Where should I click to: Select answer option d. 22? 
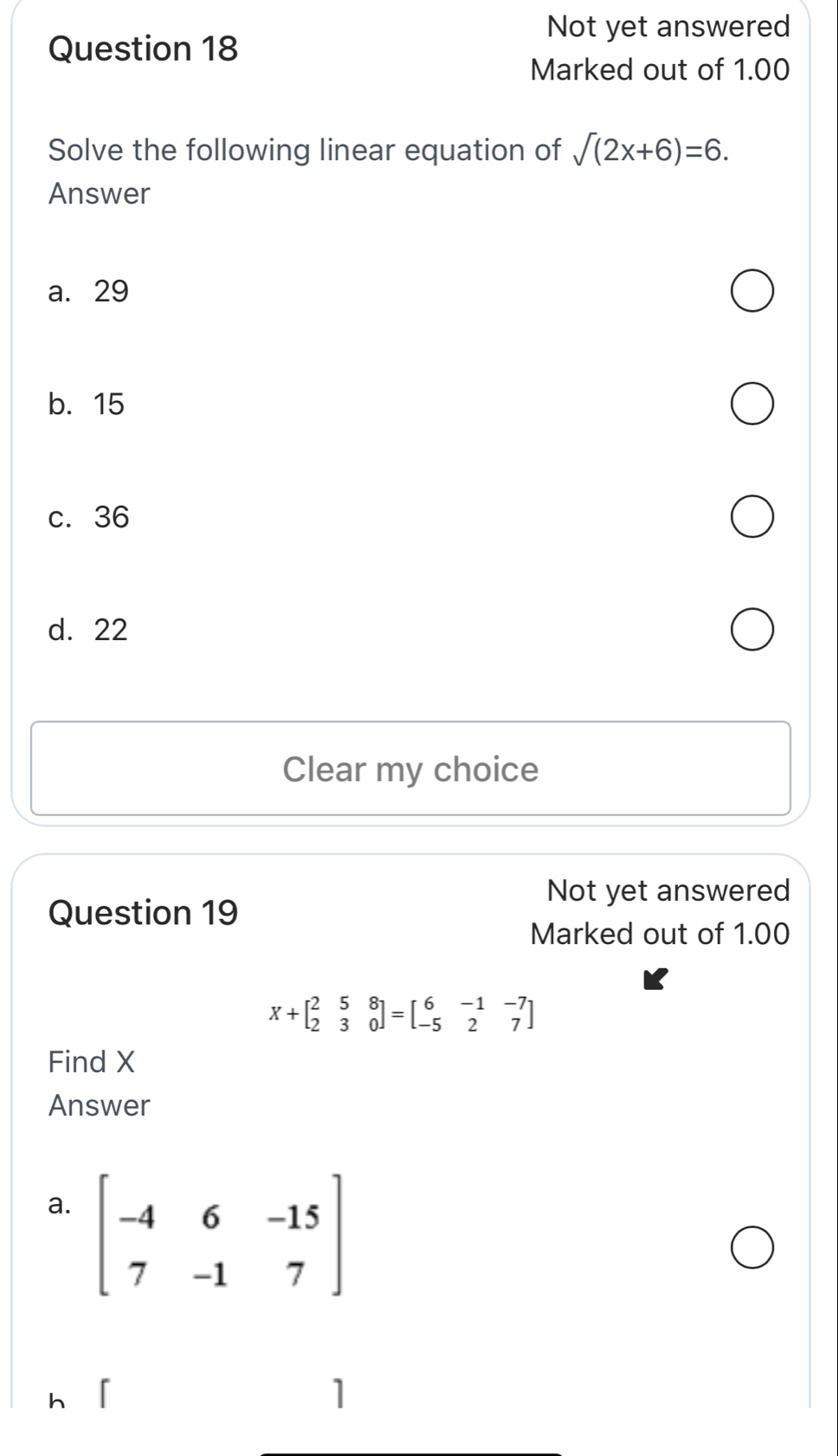click(751, 629)
